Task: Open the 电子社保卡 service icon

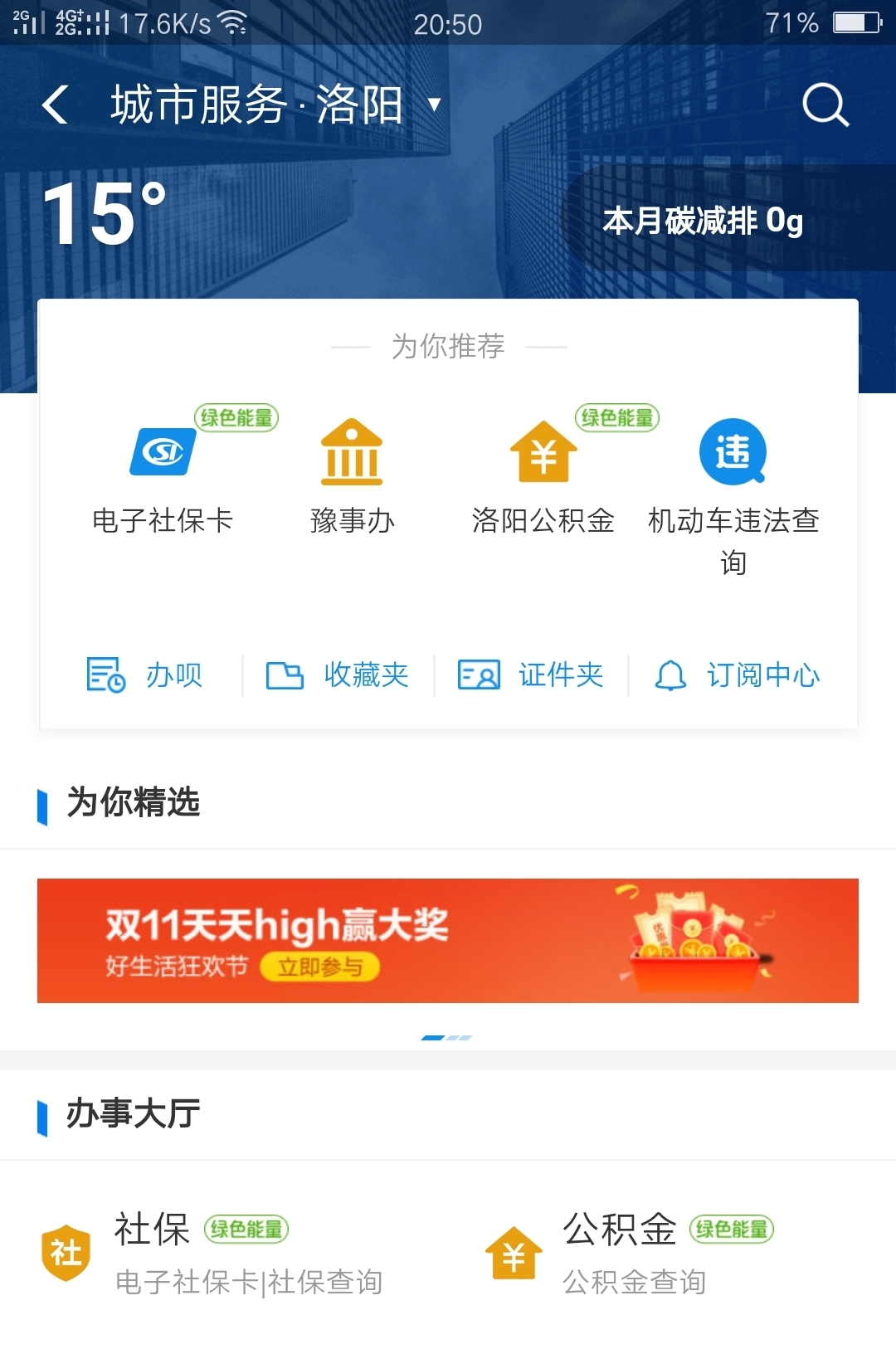Action: coord(163,451)
